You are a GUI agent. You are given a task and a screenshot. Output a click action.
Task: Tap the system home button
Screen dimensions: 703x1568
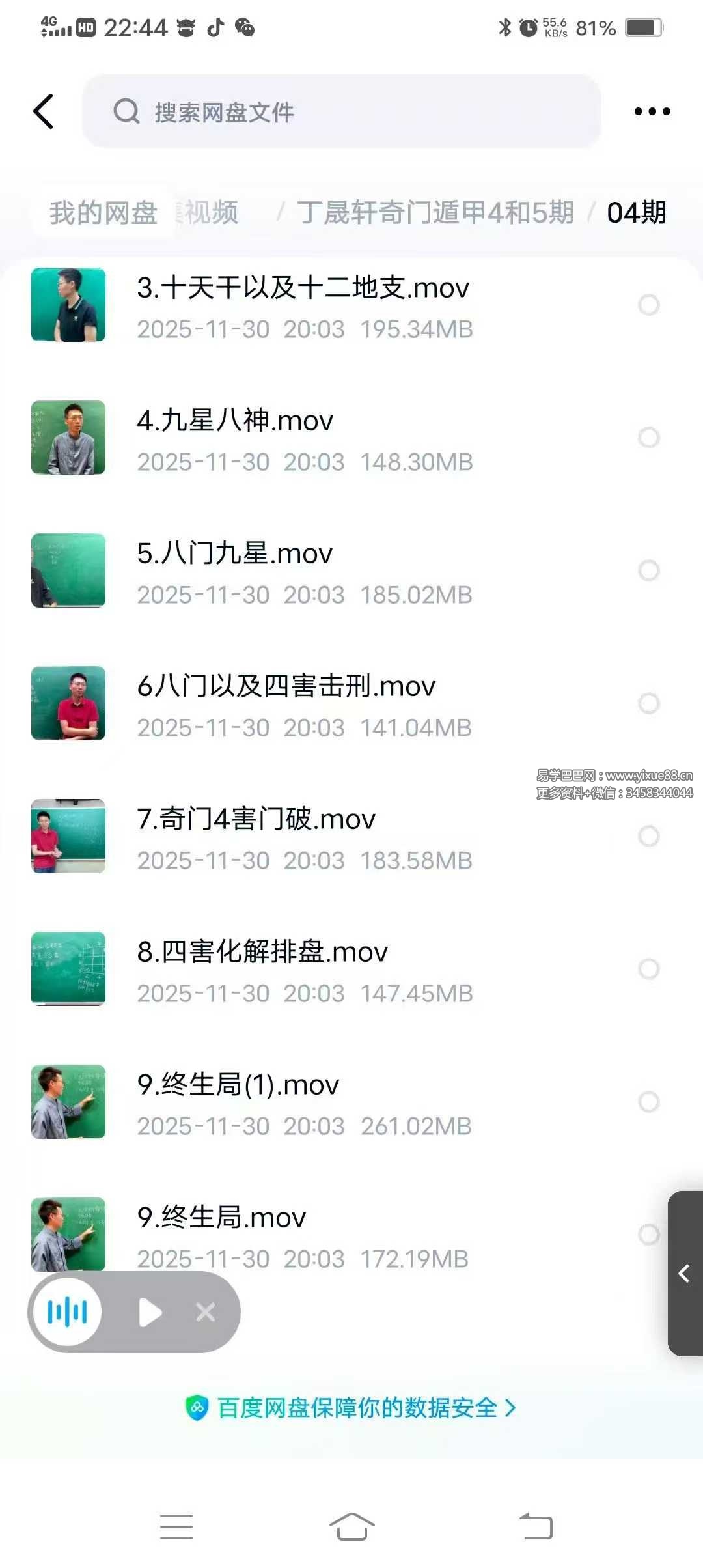pos(351,1526)
